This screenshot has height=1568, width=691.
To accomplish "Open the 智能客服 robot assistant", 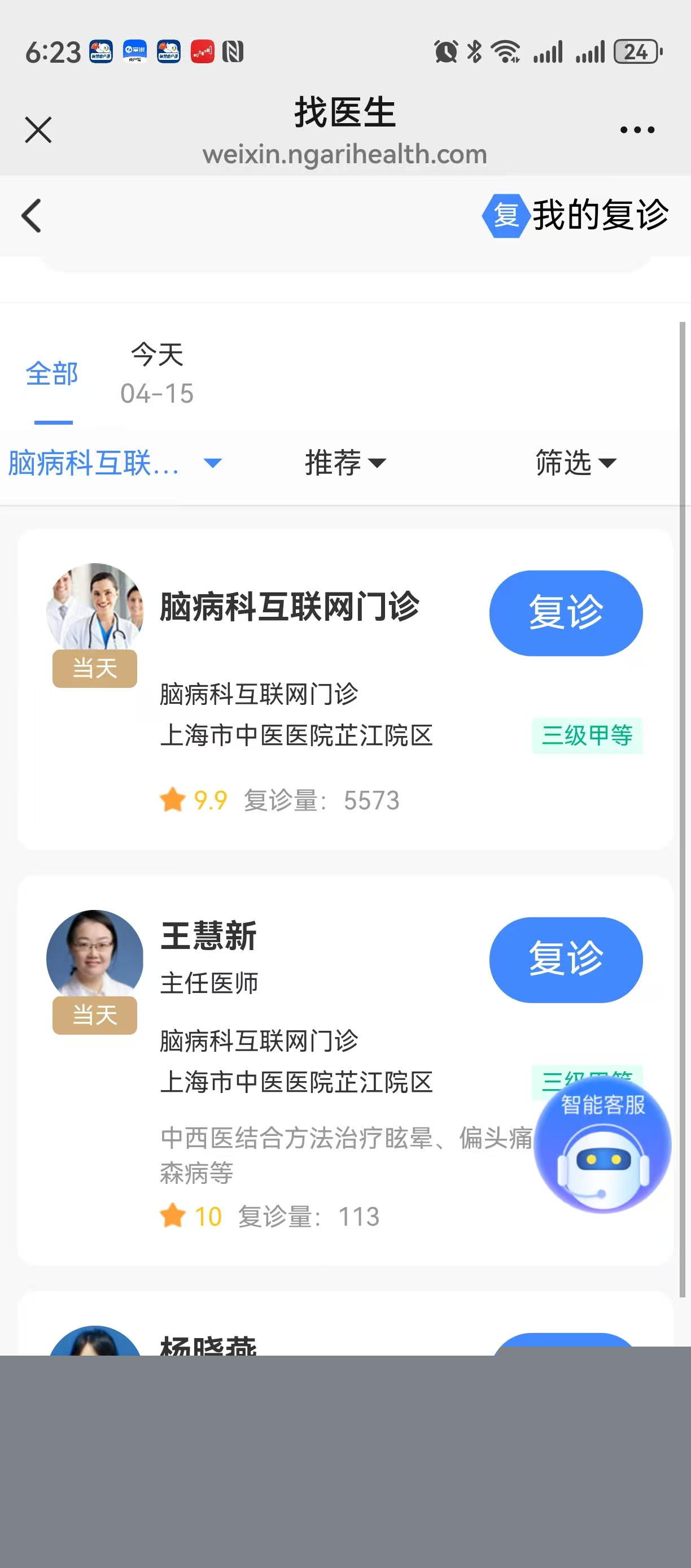I will coord(602,1144).
